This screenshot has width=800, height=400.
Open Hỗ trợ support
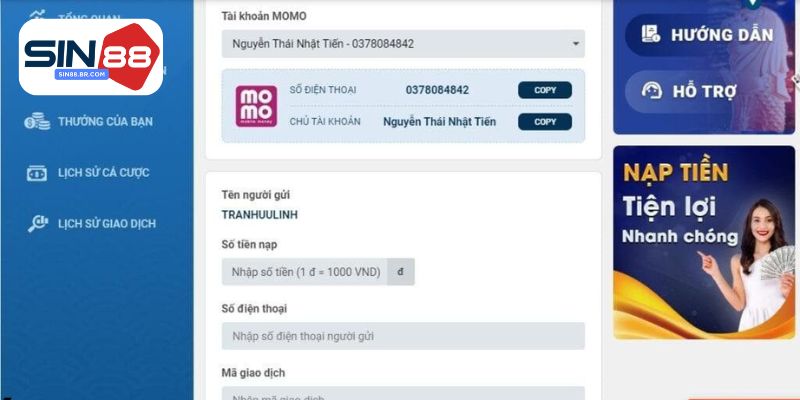pyautogui.click(x=706, y=91)
